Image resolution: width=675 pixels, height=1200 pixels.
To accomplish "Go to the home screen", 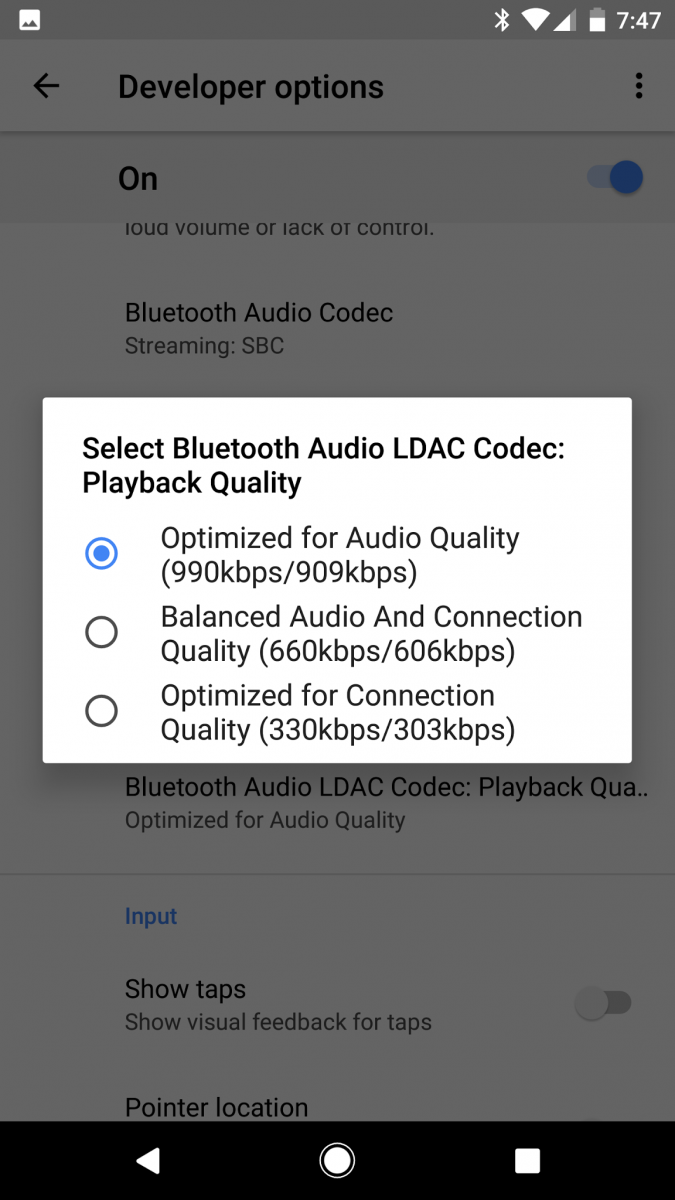I will point(337,1160).
